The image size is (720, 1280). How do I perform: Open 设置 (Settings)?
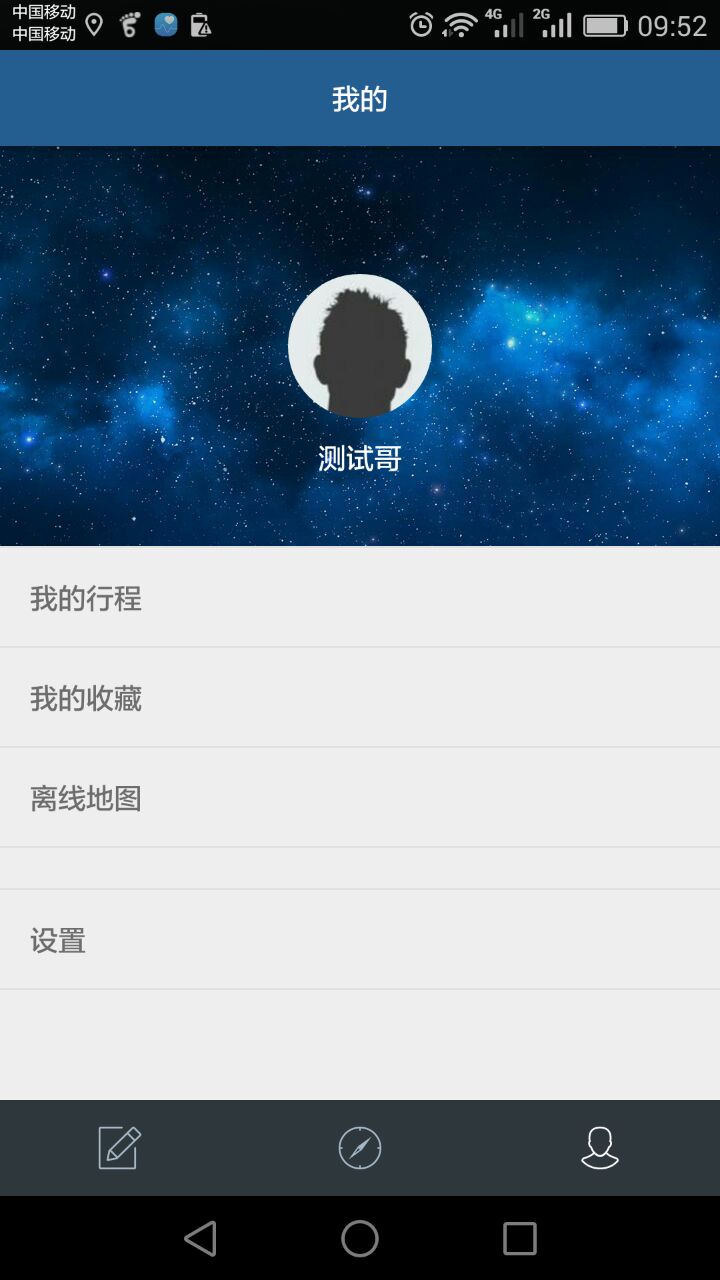(x=360, y=940)
